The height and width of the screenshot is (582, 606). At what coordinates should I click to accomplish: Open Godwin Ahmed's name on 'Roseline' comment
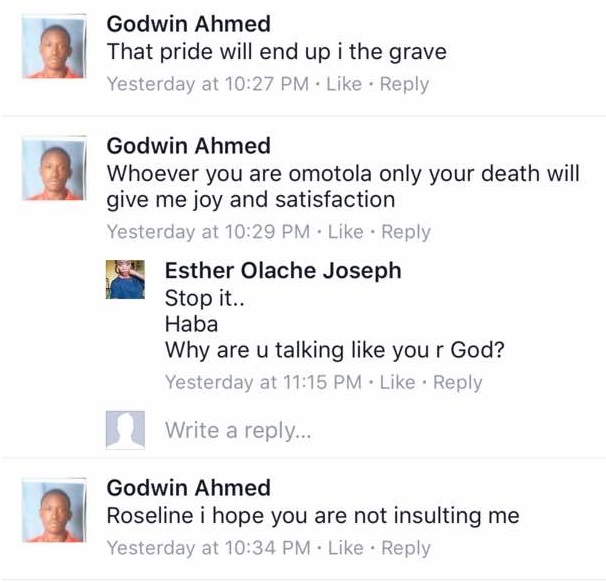pyautogui.click(x=188, y=488)
